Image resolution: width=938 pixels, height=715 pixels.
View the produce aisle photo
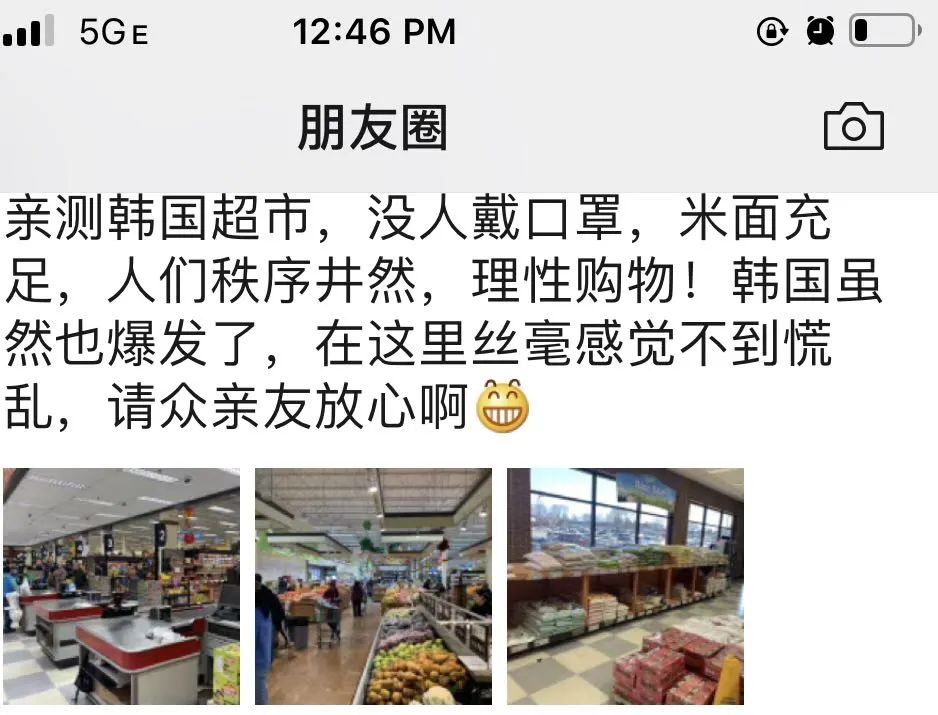tap(373, 586)
